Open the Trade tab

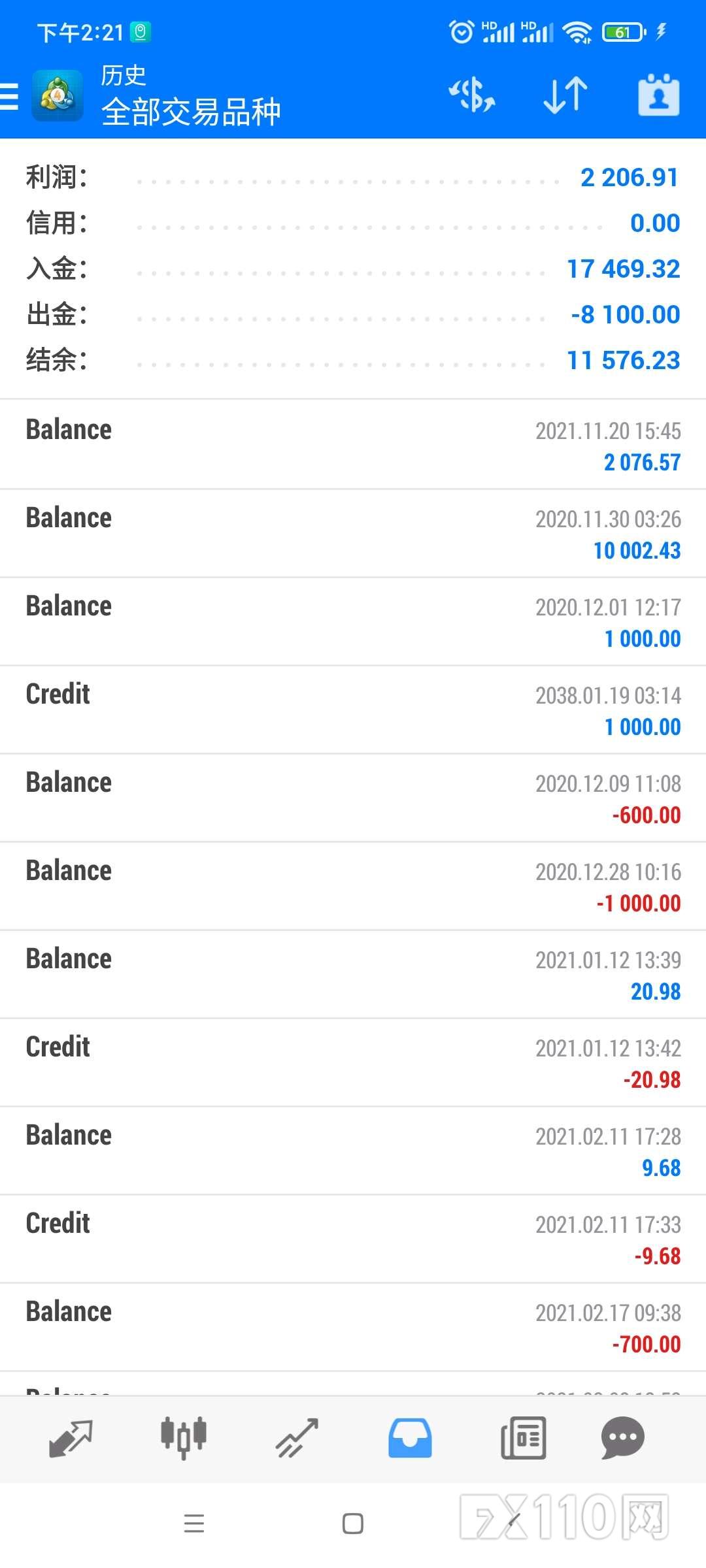click(x=297, y=1439)
